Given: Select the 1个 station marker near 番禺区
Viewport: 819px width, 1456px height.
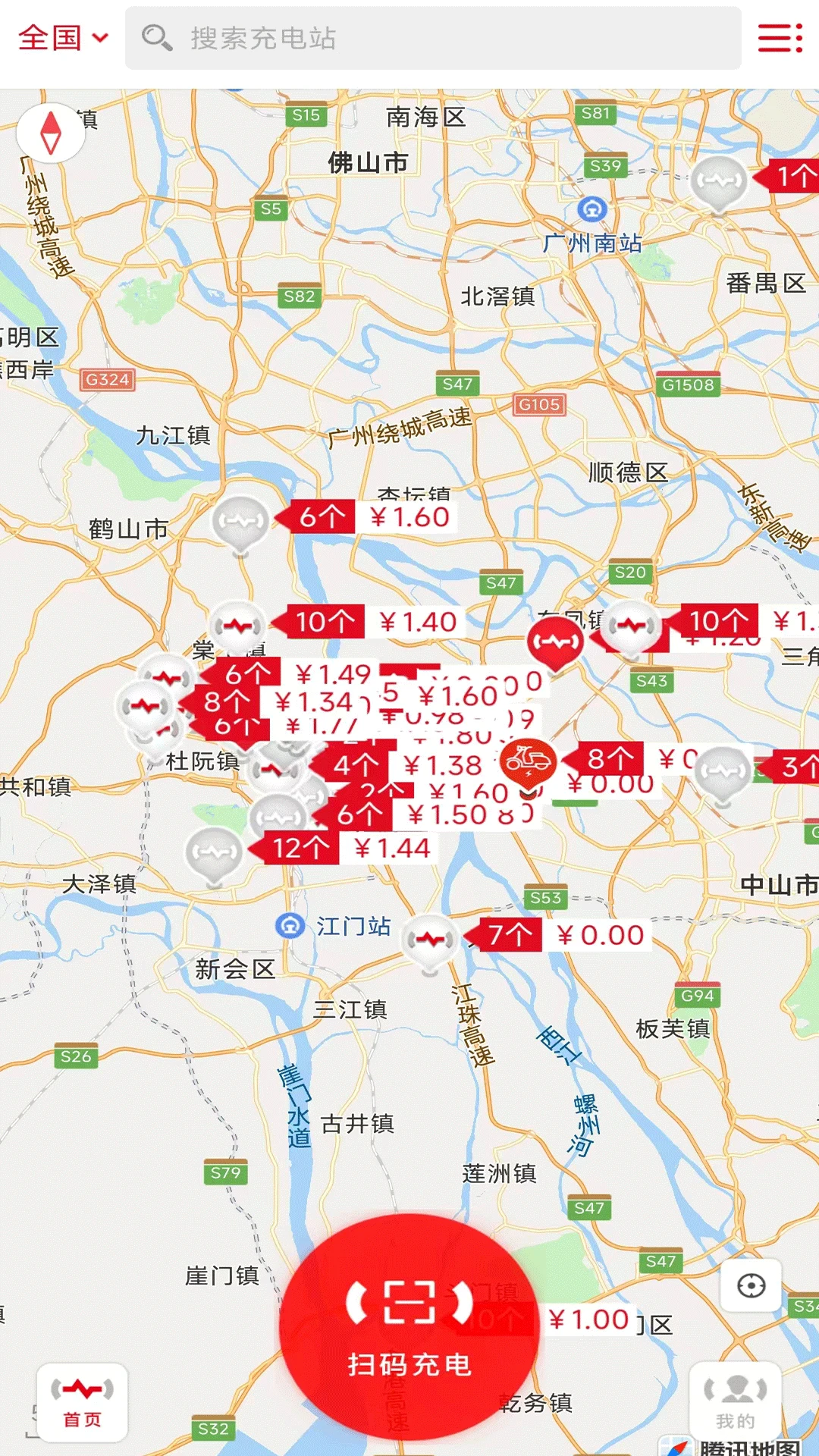Looking at the screenshot, I should 718,180.
